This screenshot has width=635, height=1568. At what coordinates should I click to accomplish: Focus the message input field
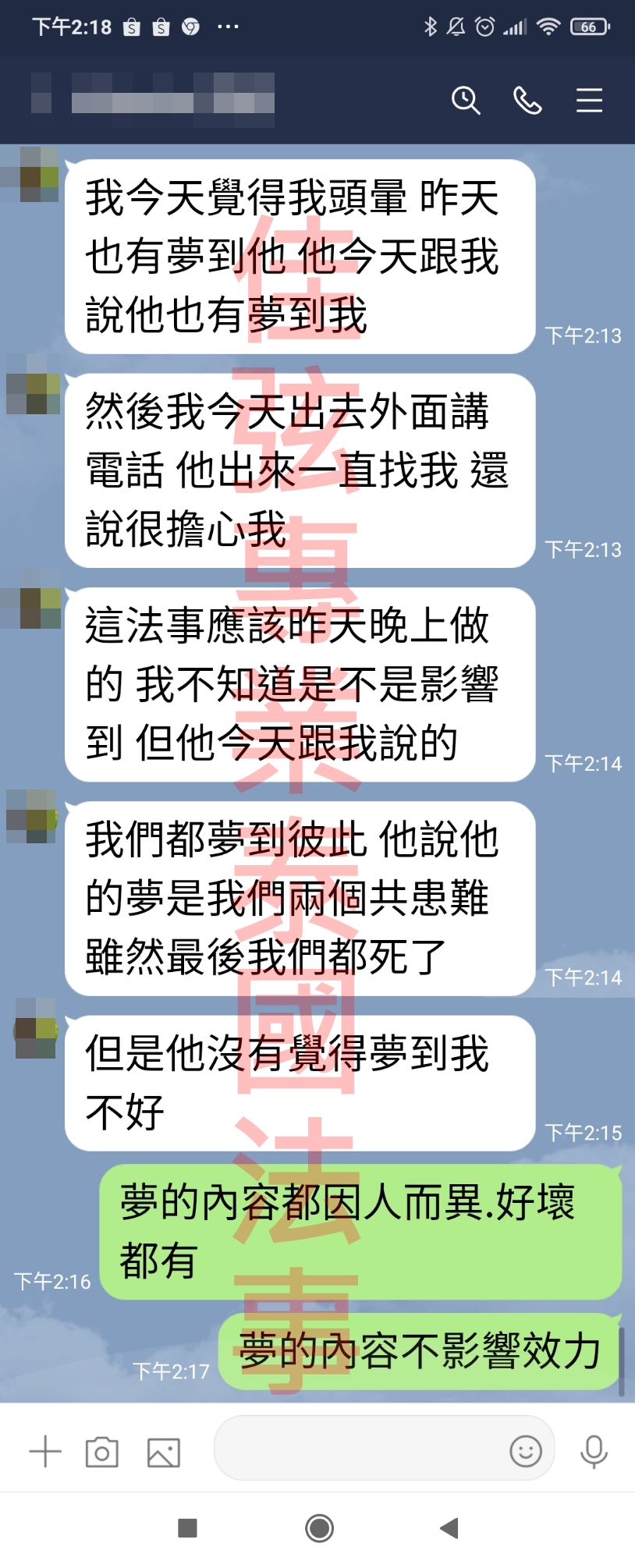click(x=359, y=1450)
